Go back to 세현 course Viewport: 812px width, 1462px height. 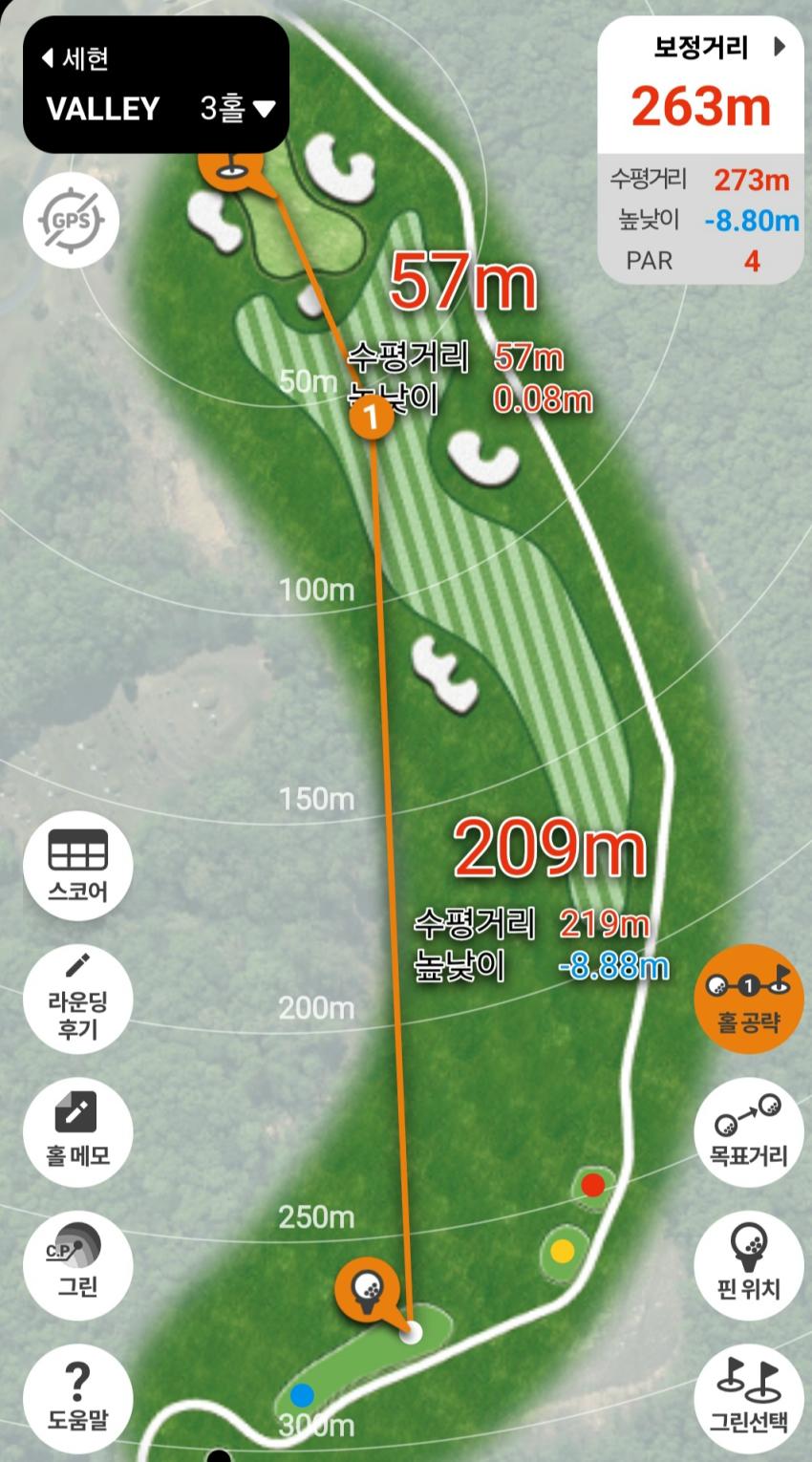point(75,59)
